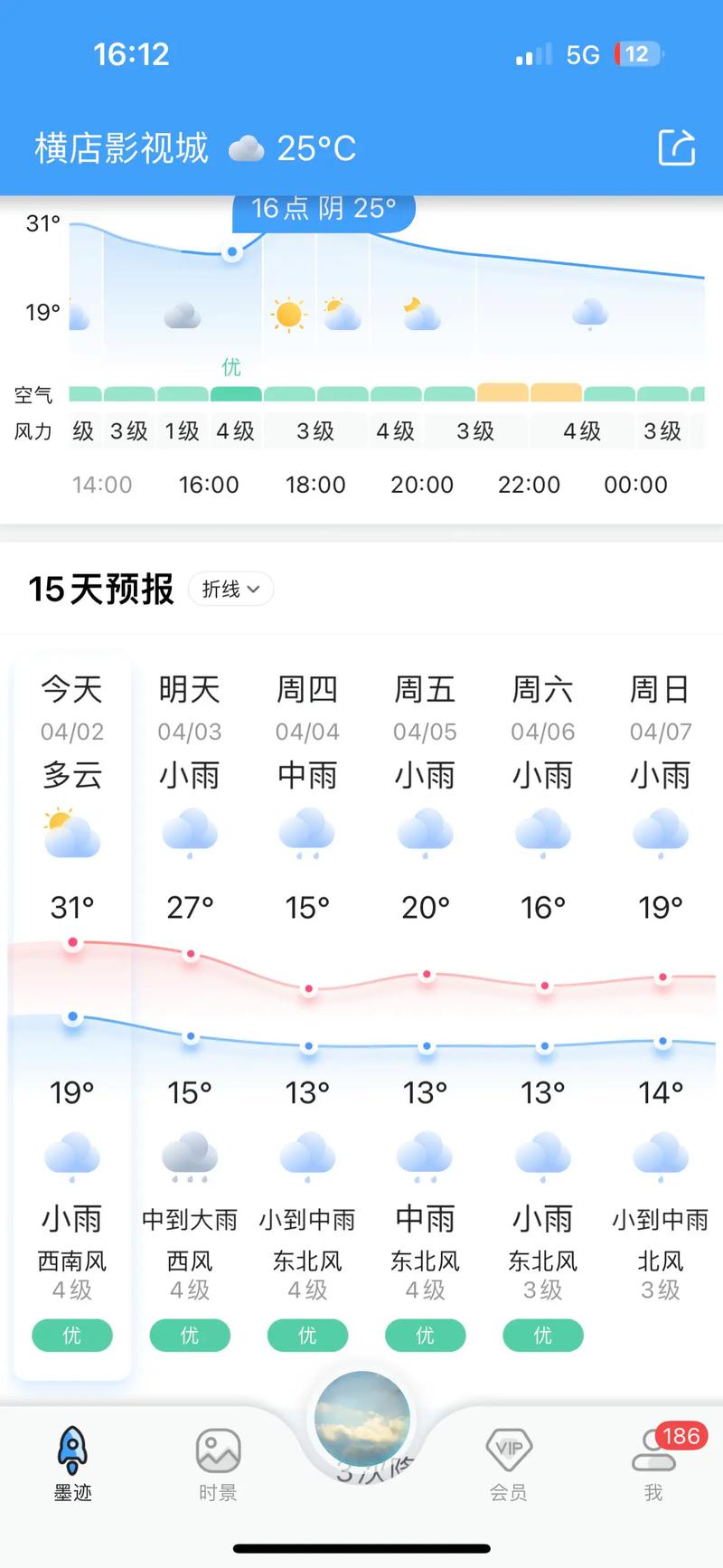Viewport: 723px width, 1568px height.
Task: Tap the cloudy weather icon beside 25°C
Action: click(246, 146)
